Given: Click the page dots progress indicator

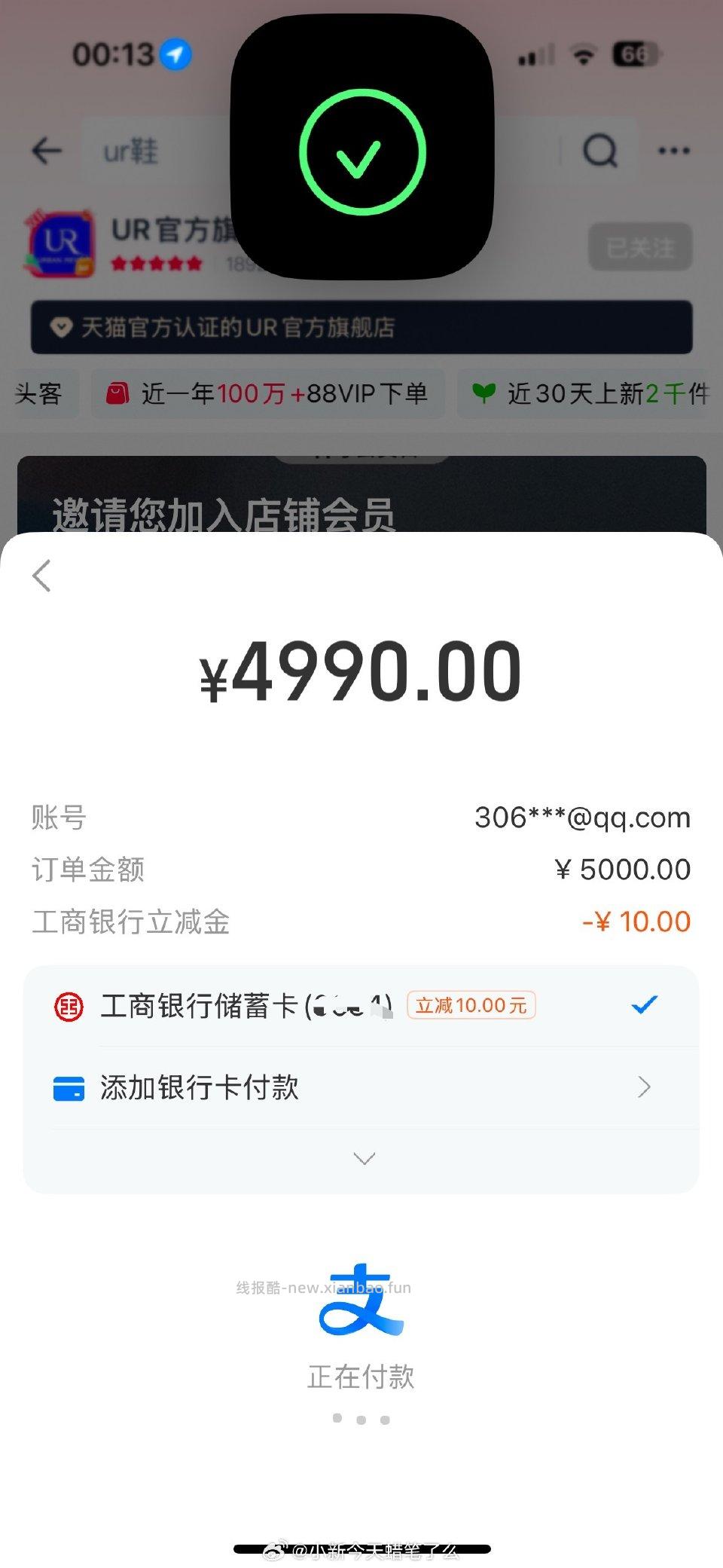Looking at the screenshot, I should pyautogui.click(x=361, y=1417).
